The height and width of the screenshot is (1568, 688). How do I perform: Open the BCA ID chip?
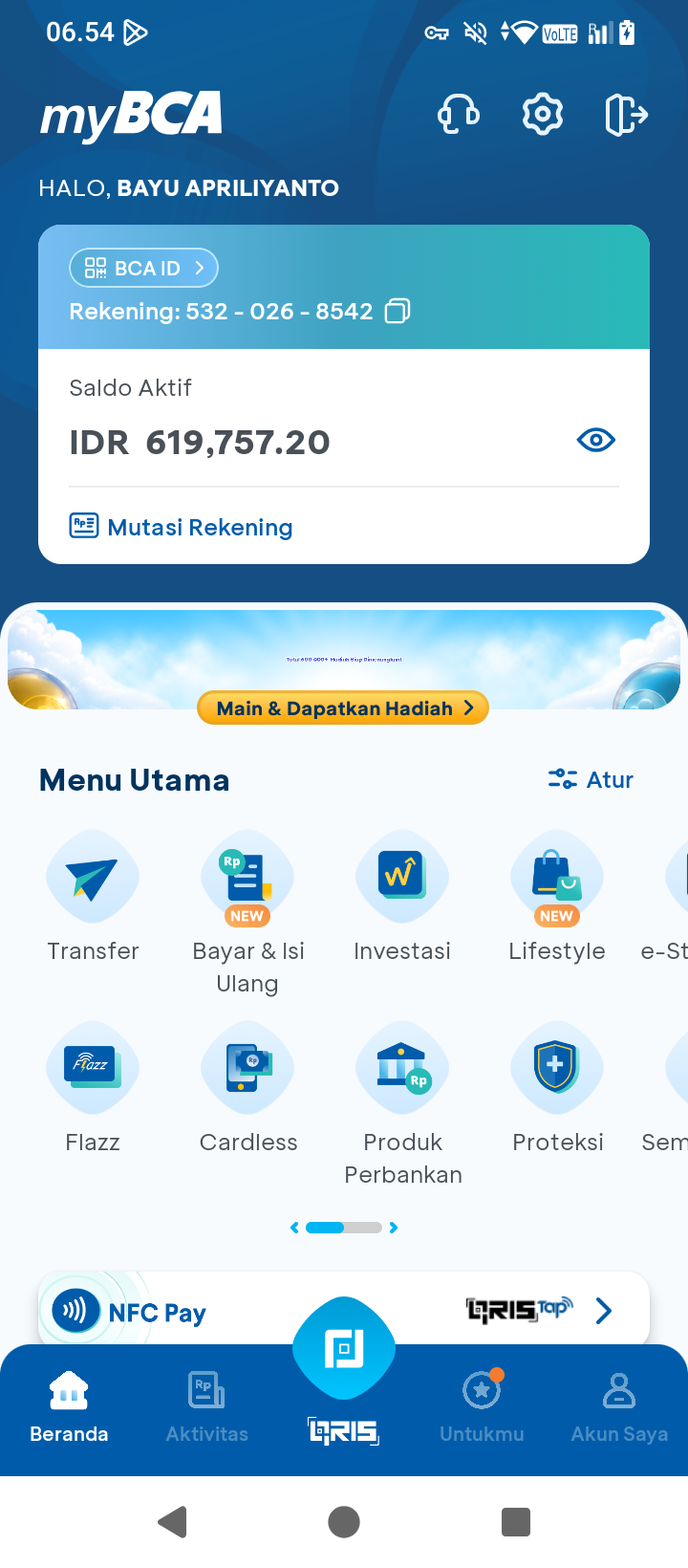pos(144,268)
